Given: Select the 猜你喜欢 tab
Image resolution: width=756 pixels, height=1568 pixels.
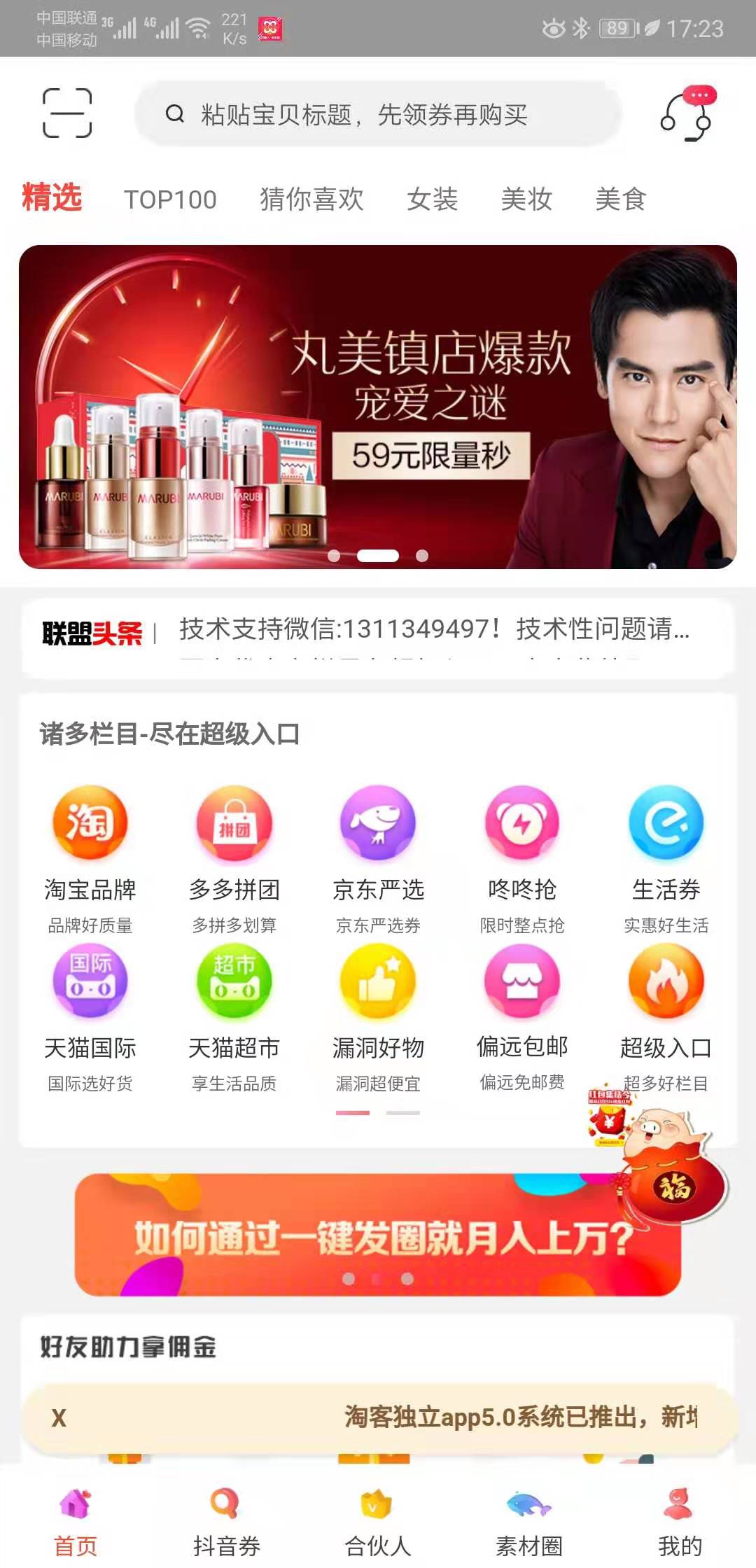Looking at the screenshot, I should (x=311, y=199).
